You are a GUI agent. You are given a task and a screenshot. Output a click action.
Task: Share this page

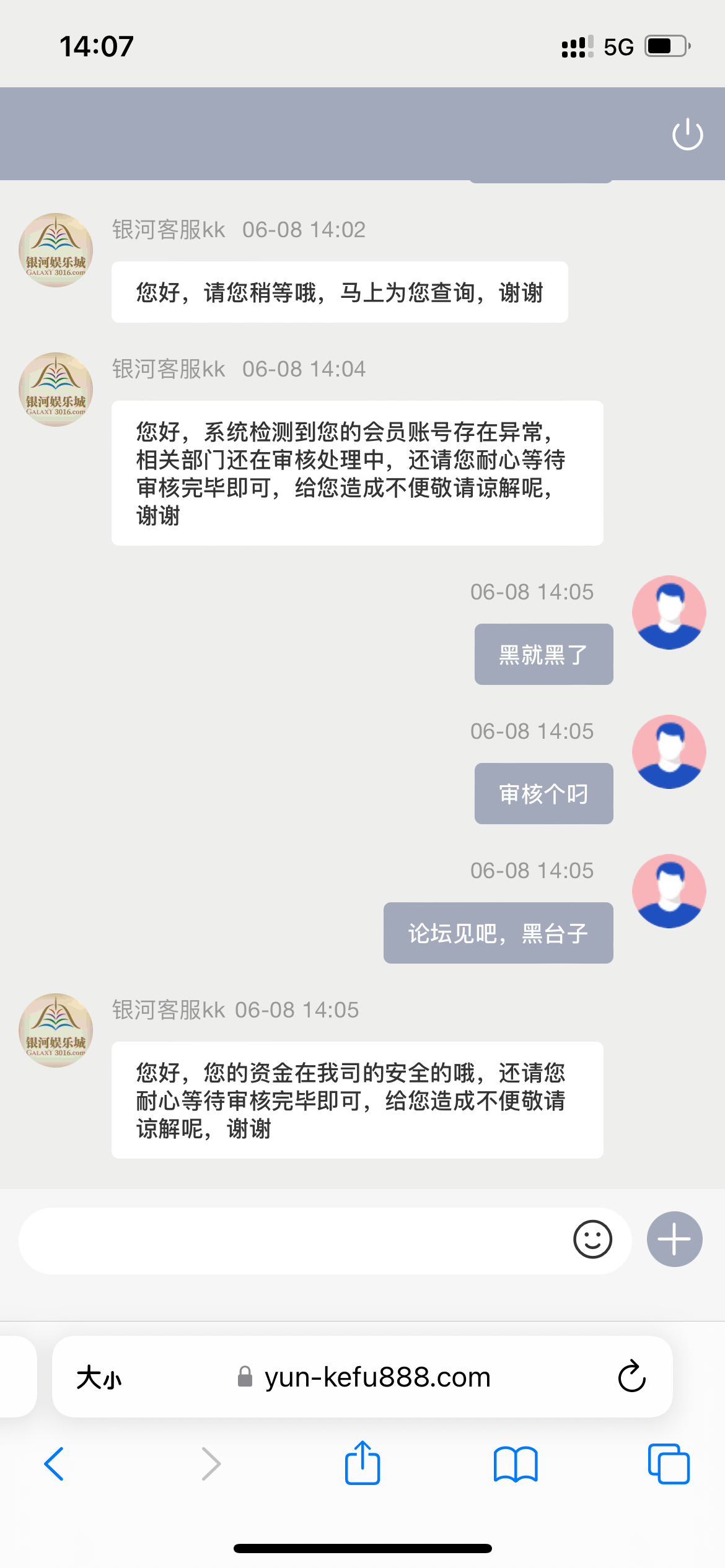tap(362, 1464)
